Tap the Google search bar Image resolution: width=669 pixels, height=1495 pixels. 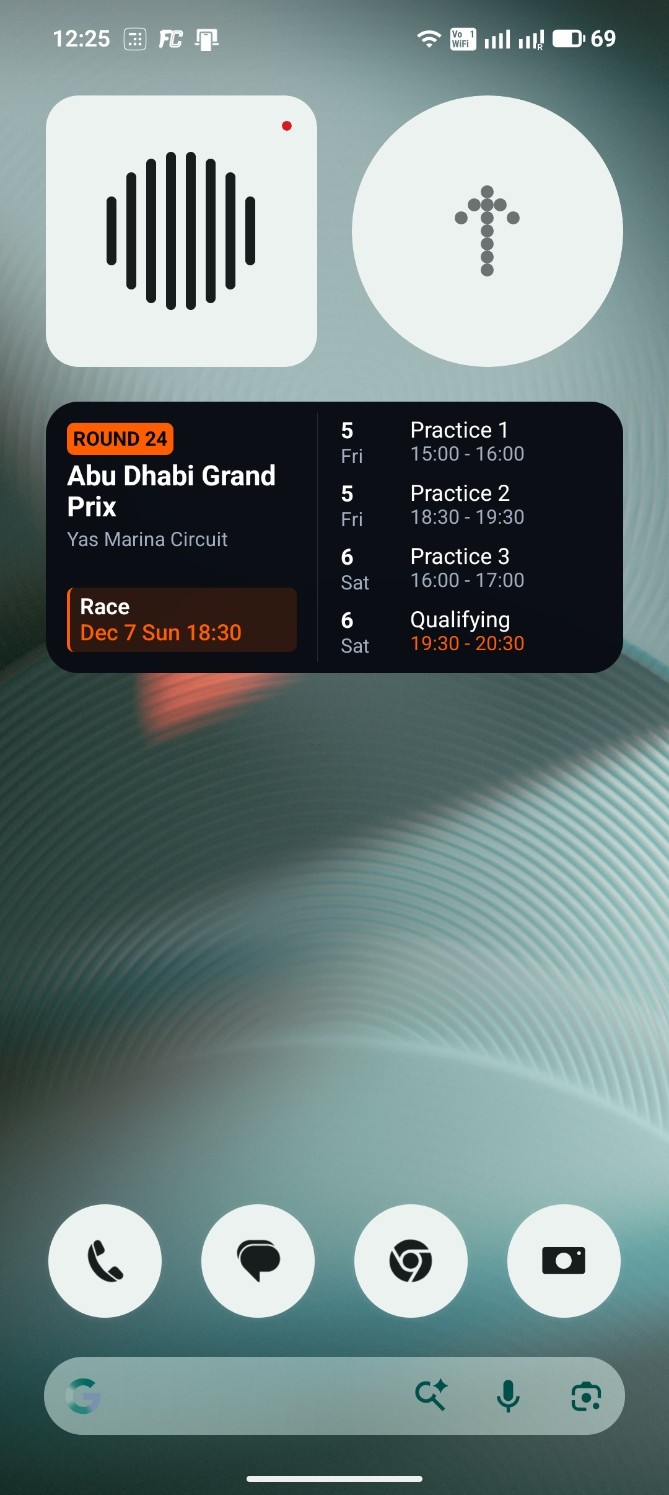coord(240,1395)
